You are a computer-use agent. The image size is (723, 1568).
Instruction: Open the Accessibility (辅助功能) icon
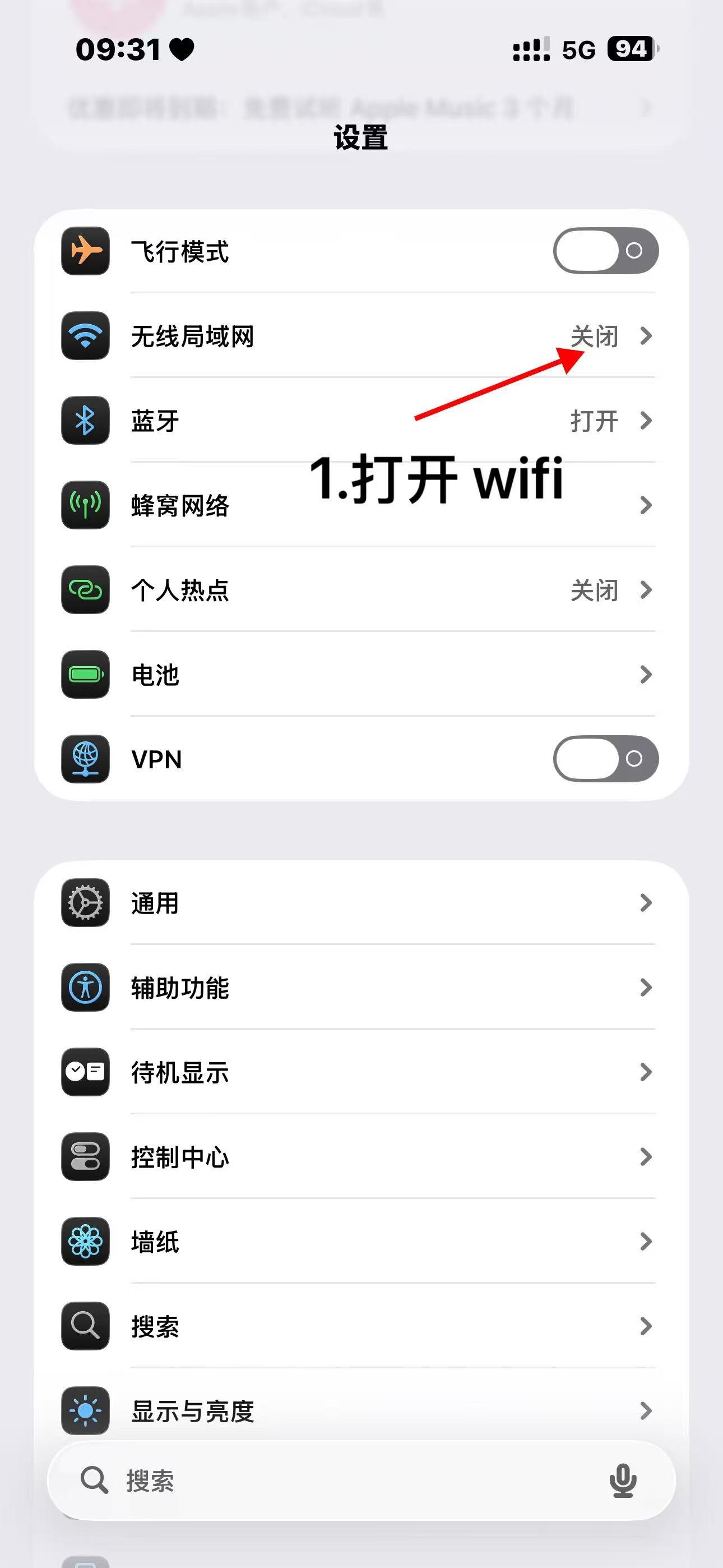click(x=85, y=989)
